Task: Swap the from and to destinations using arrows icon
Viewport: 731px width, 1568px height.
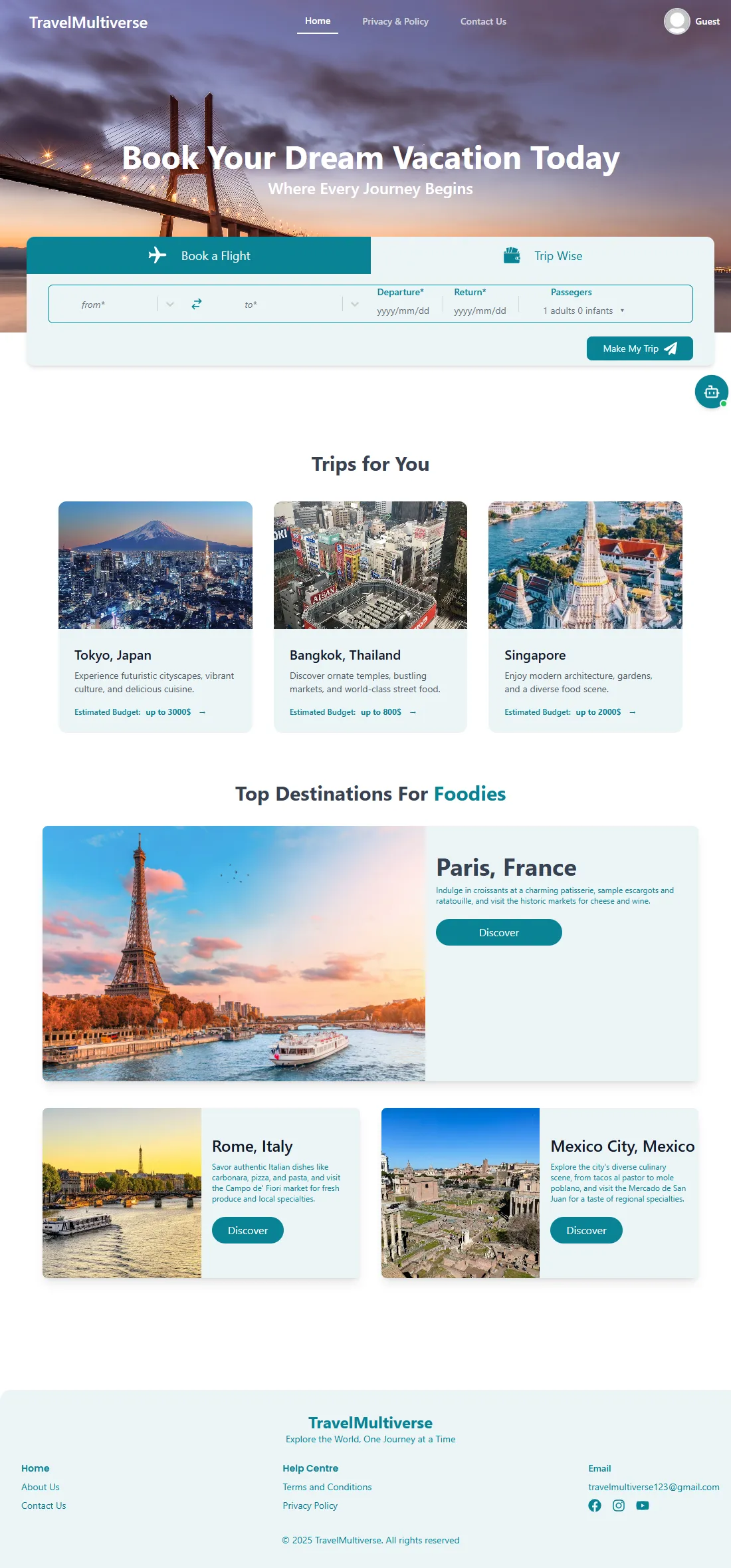Action: click(x=196, y=304)
